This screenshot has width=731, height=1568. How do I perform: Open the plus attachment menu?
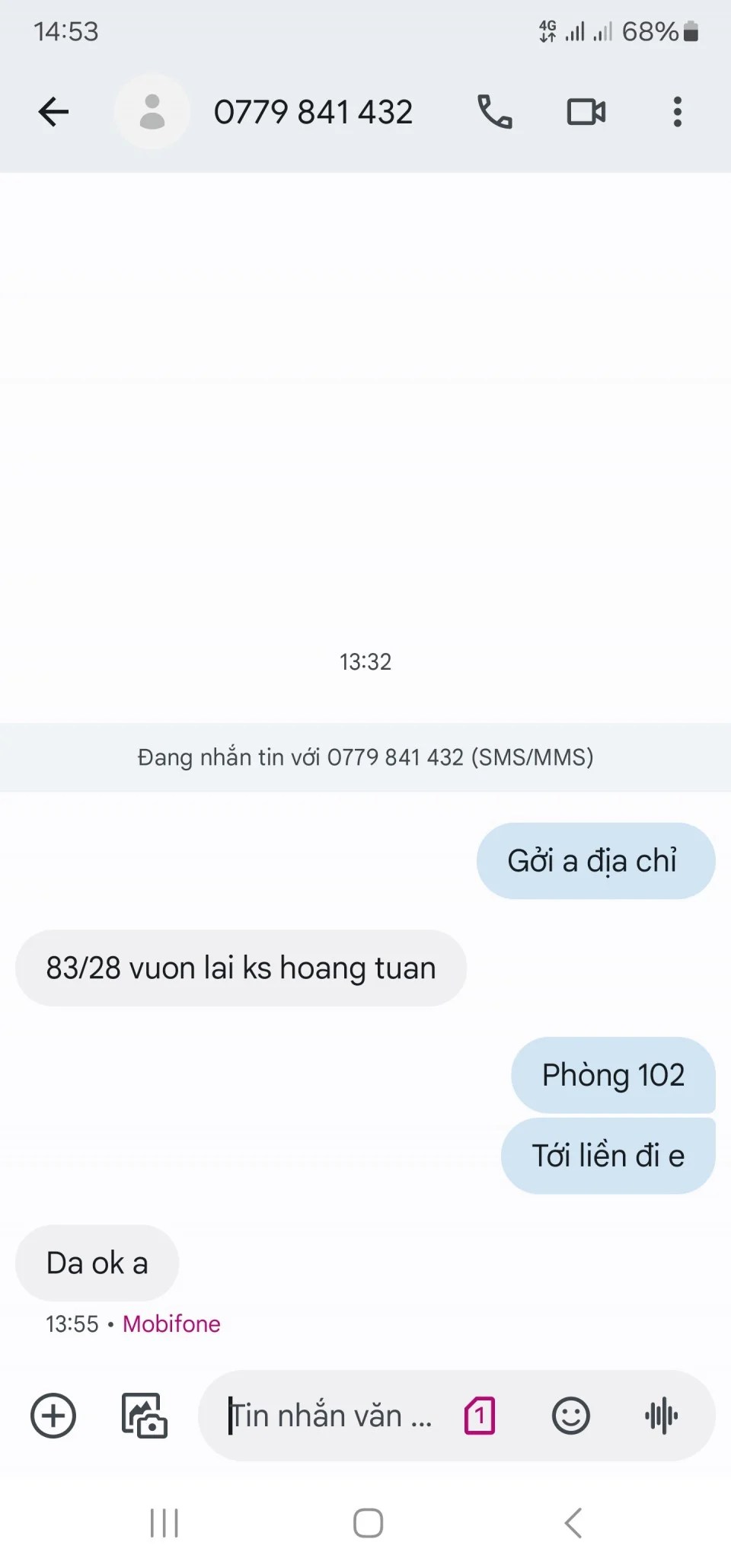[x=53, y=1416]
